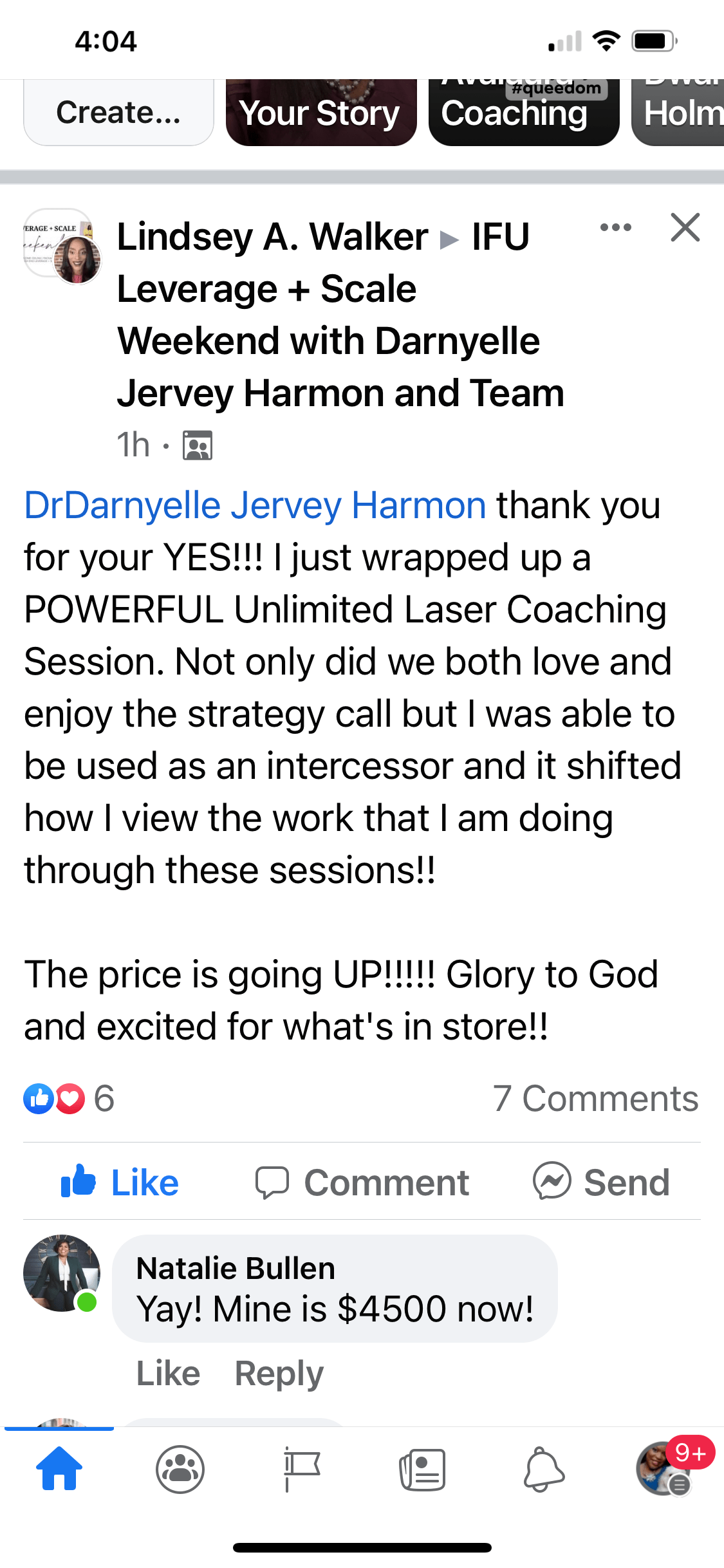View the 7 Comments

(x=595, y=1098)
